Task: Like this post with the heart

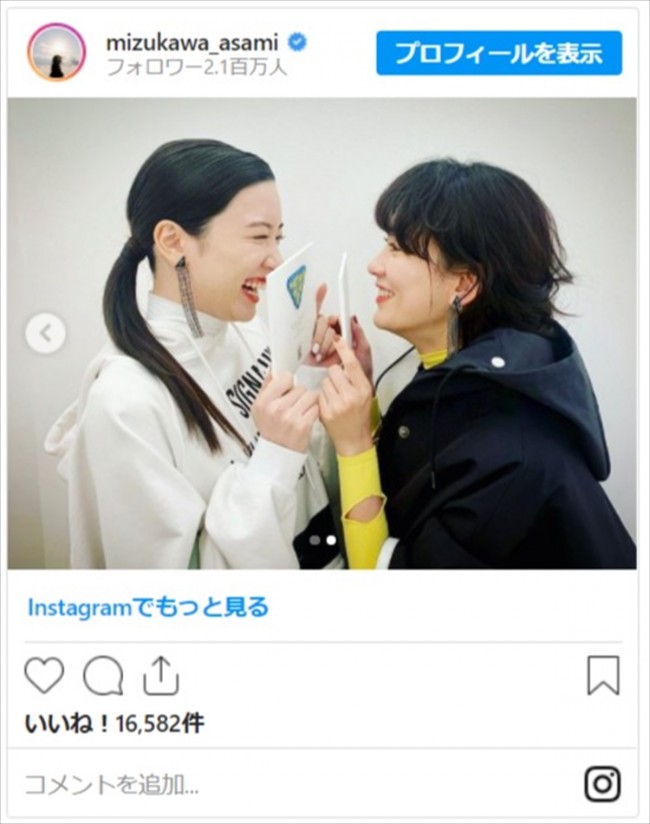Action: coord(44,677)
